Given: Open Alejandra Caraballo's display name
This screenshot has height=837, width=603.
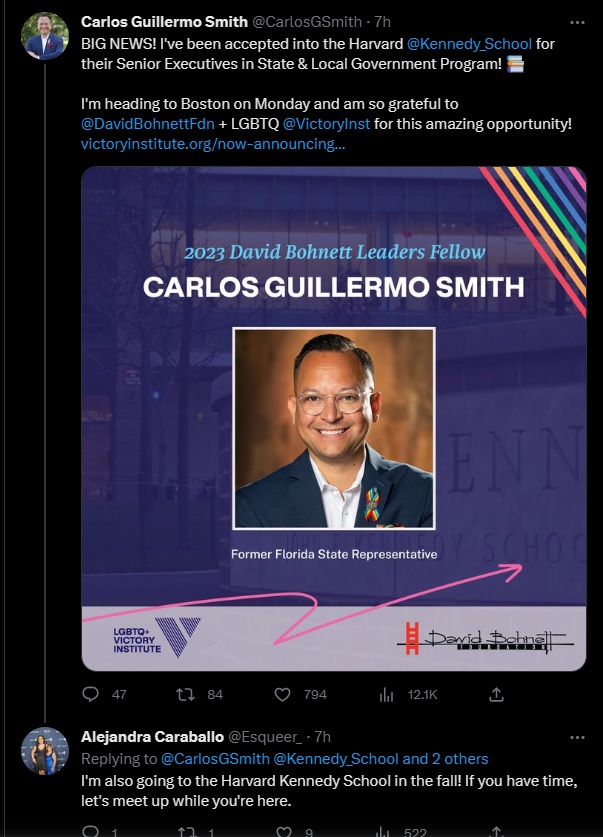Looking at the screenshot, I should point(151,737).
